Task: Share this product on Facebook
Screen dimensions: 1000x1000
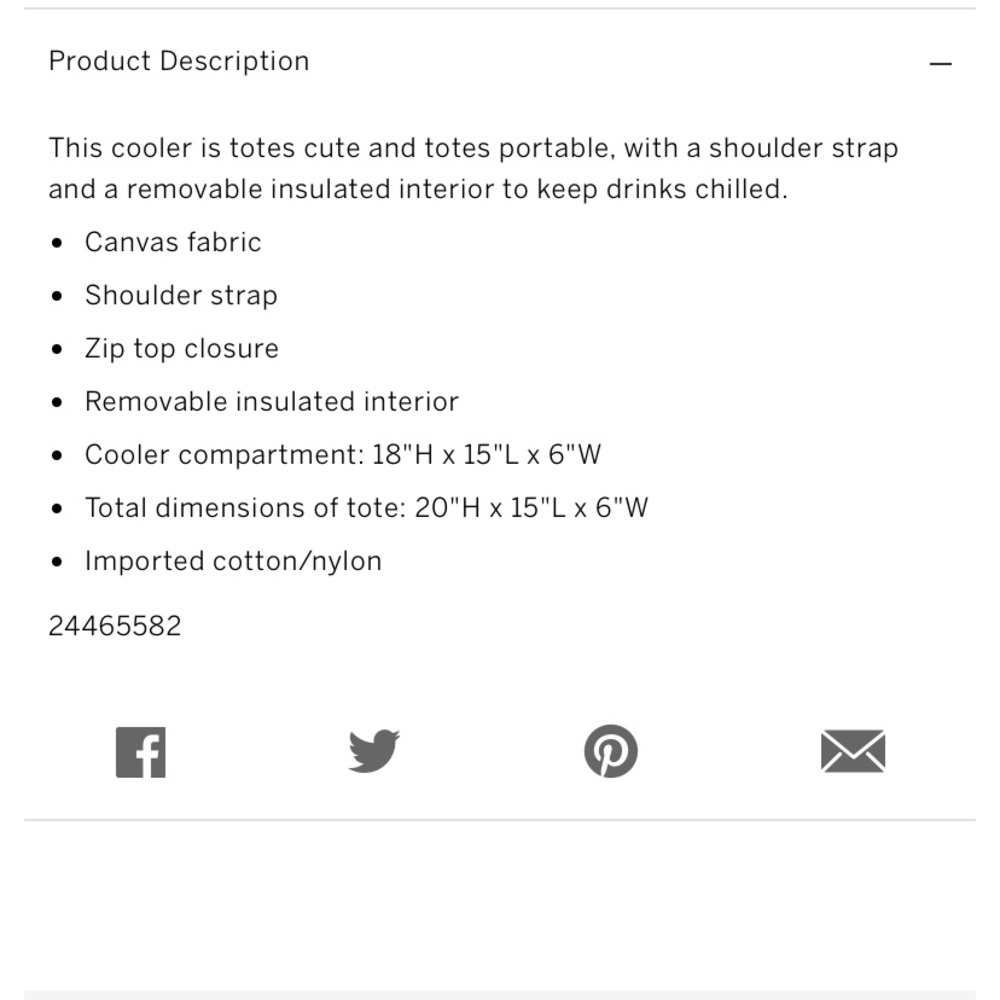Action: 141,752
